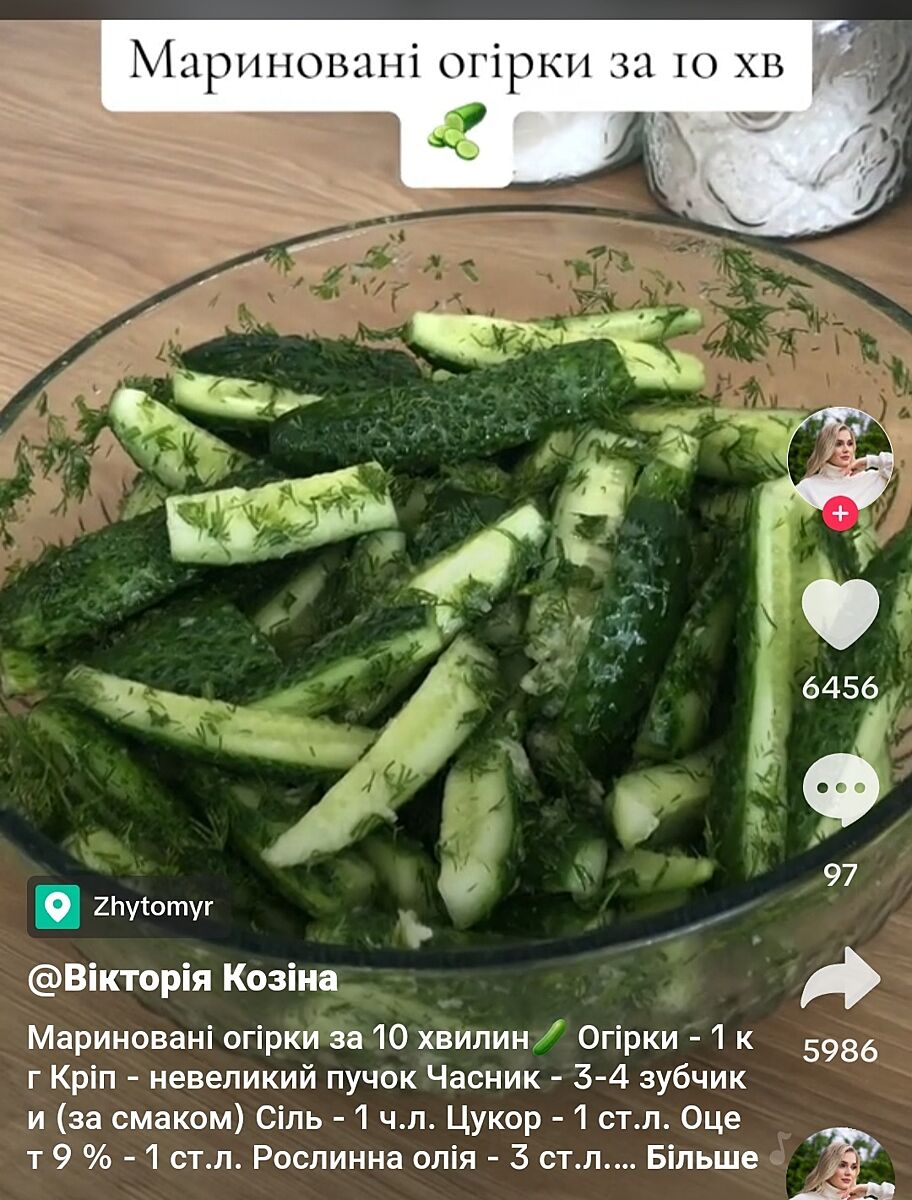Open the sound disc for this video
Viewport: 912px width, 1200px height.
click(x=840, y=1166)
